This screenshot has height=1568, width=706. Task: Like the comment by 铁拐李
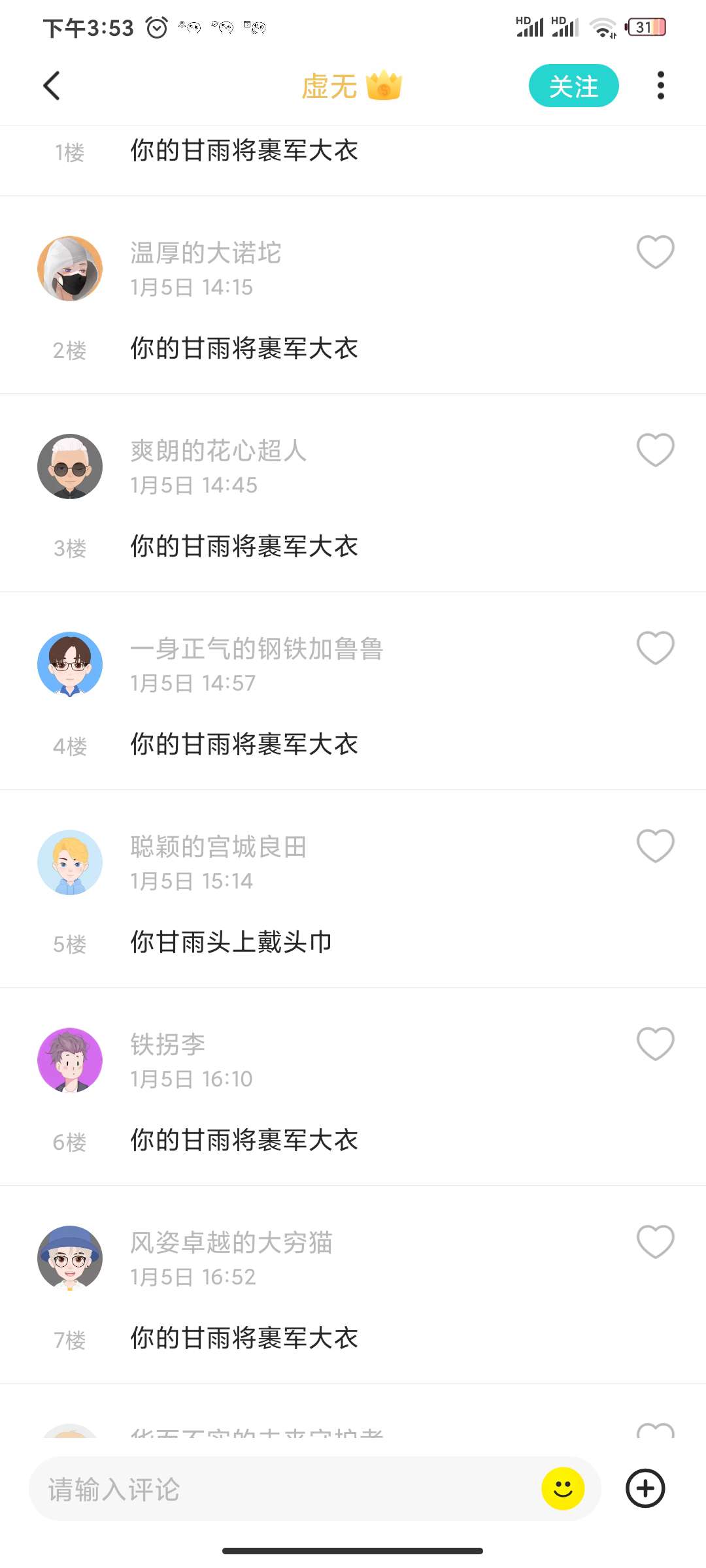click(x=655, y=1044)
